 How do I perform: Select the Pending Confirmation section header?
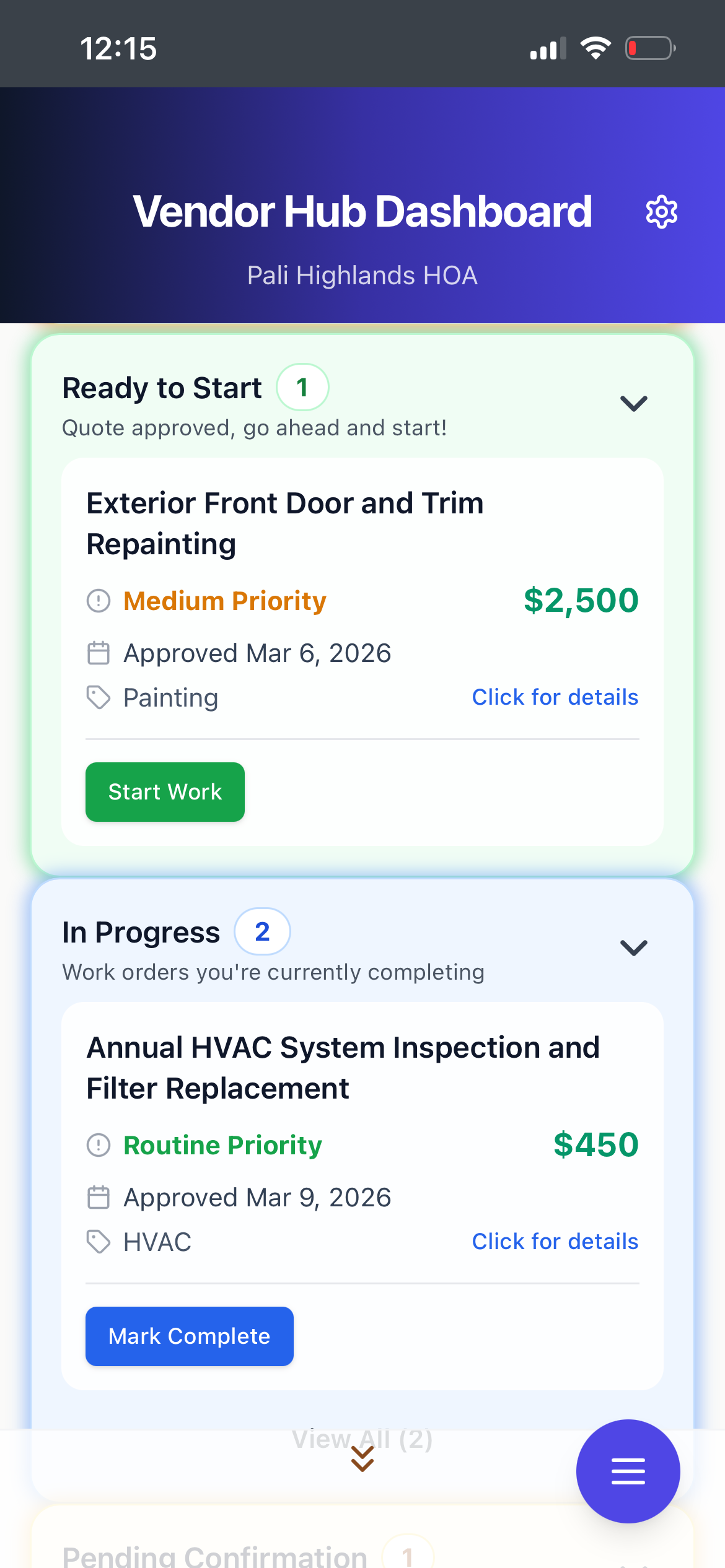pos(214,1556)
